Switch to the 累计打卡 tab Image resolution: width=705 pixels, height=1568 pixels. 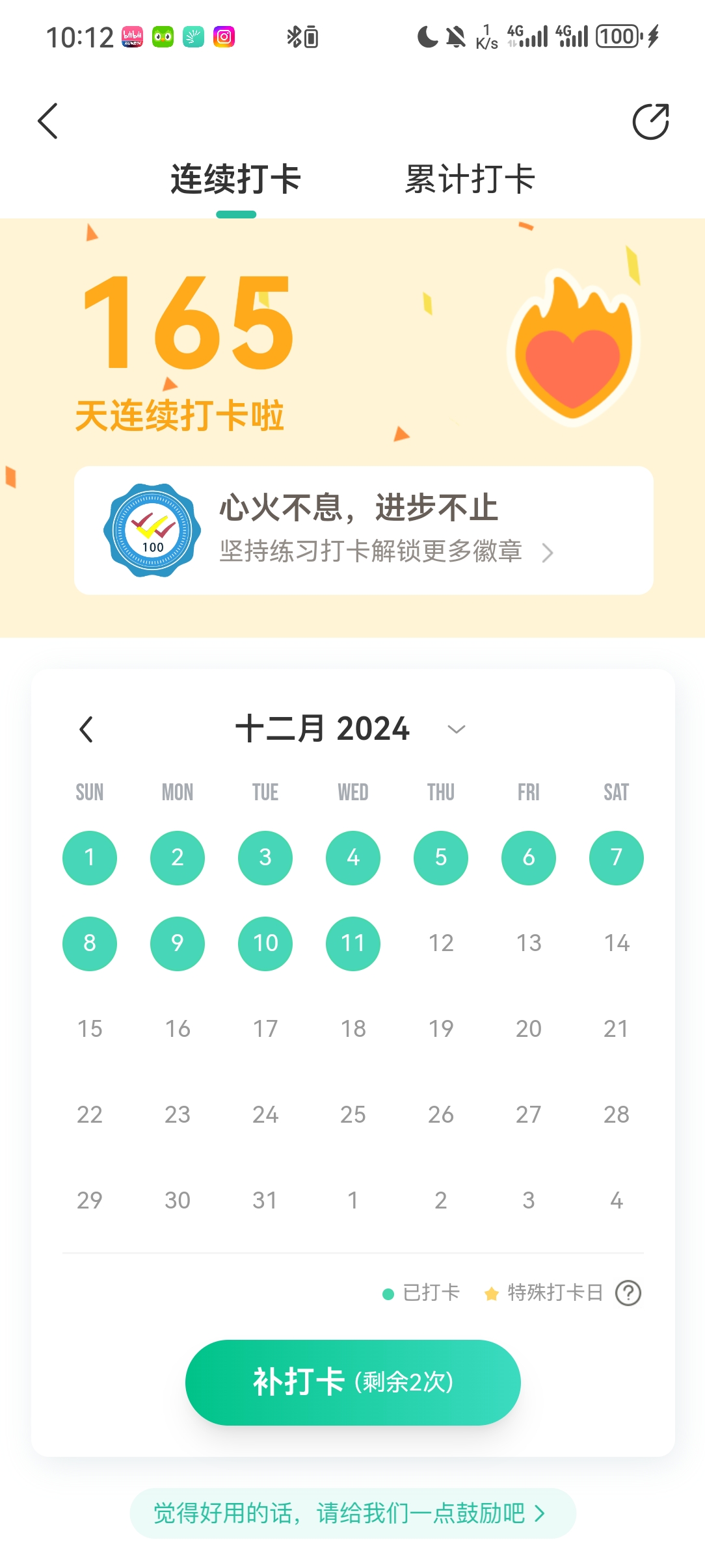pos(470,179)
